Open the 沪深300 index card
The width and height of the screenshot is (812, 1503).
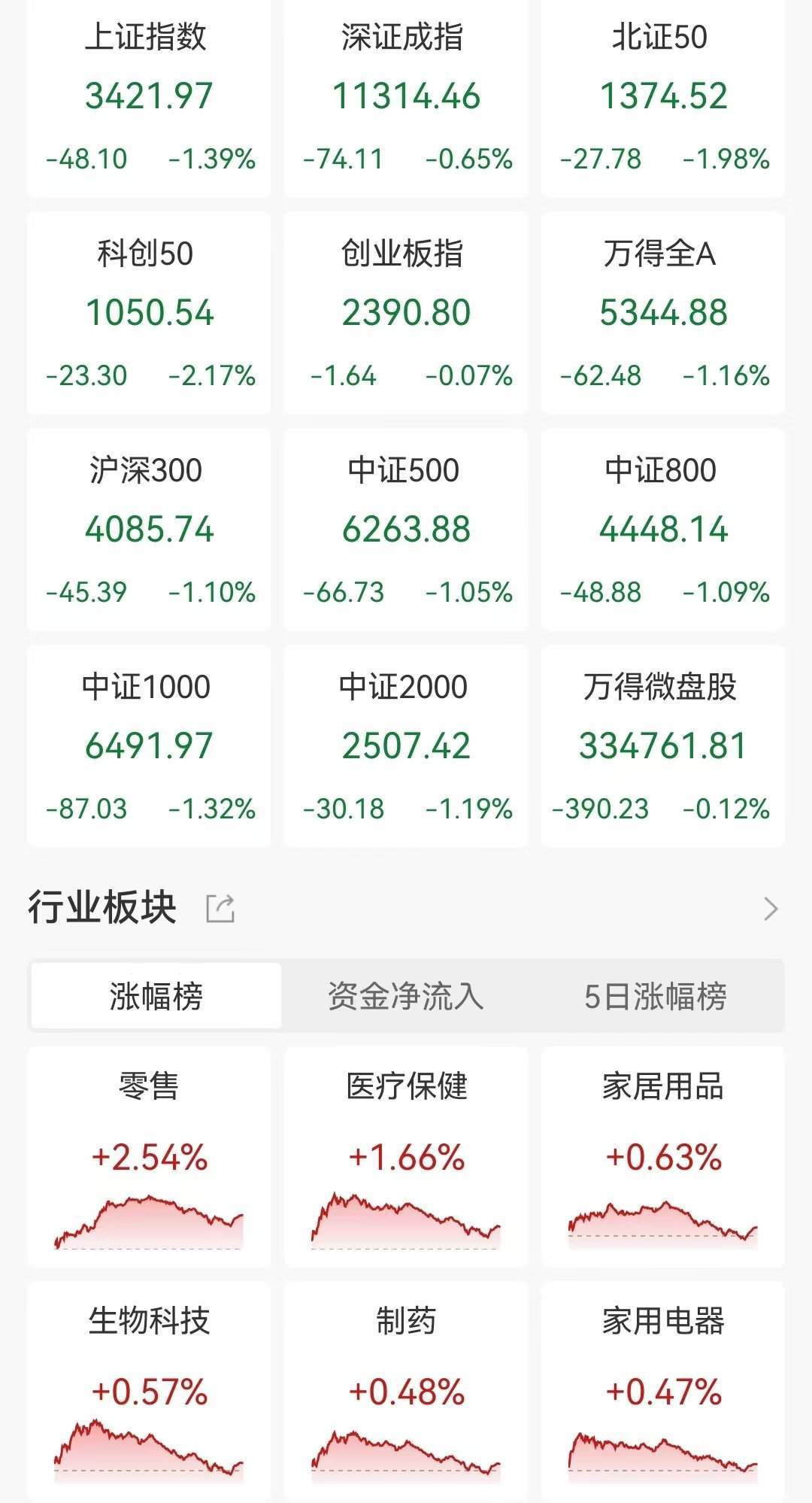point(149,530)
